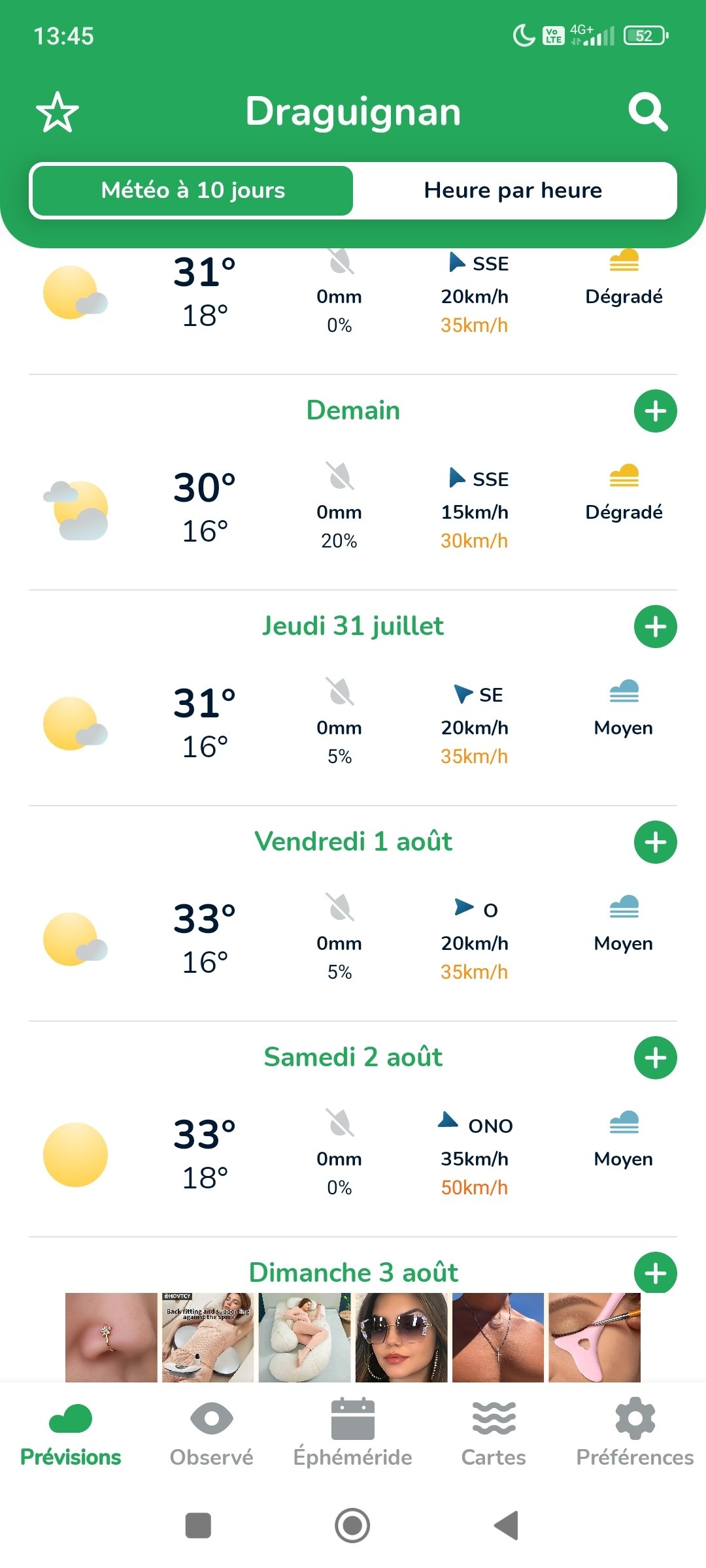706x1568 pixels.
Task: Go to the system home screen
Action: [352, 1526]
